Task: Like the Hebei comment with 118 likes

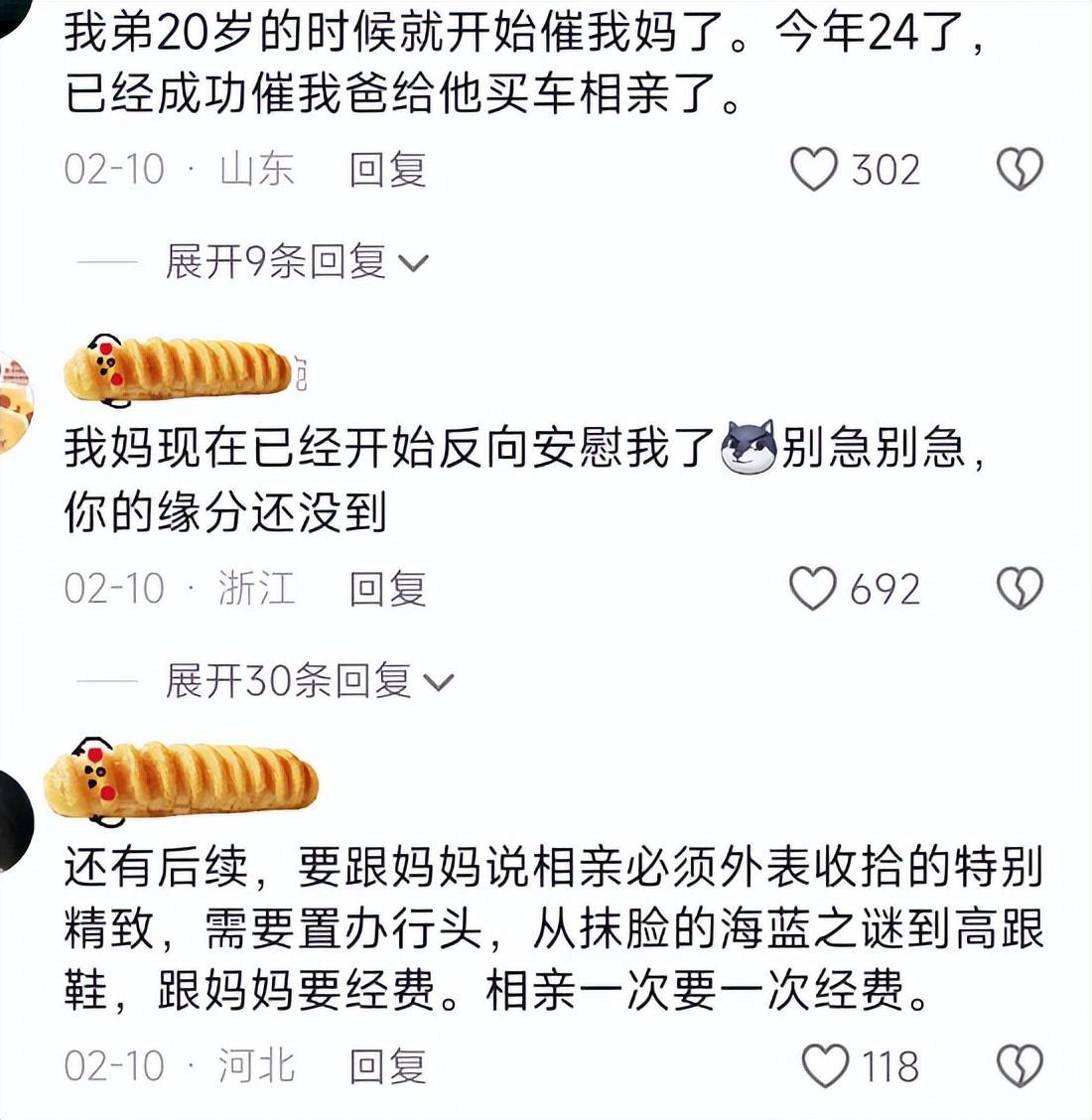Action: tap(824, 1066)
